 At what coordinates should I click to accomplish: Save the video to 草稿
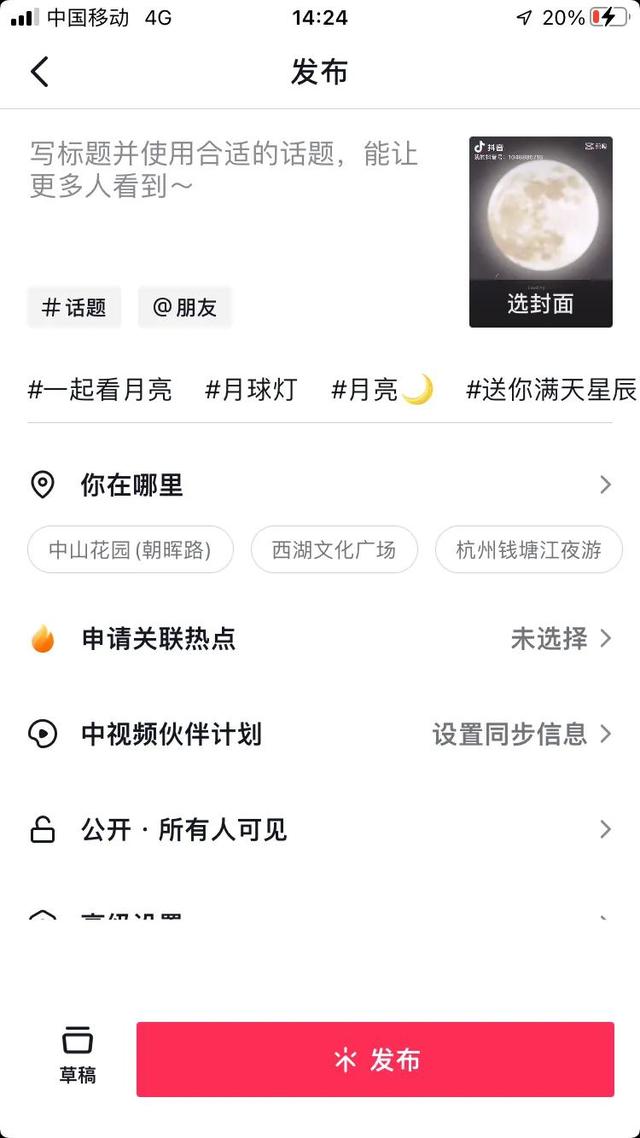click(x=77, y=1056)
